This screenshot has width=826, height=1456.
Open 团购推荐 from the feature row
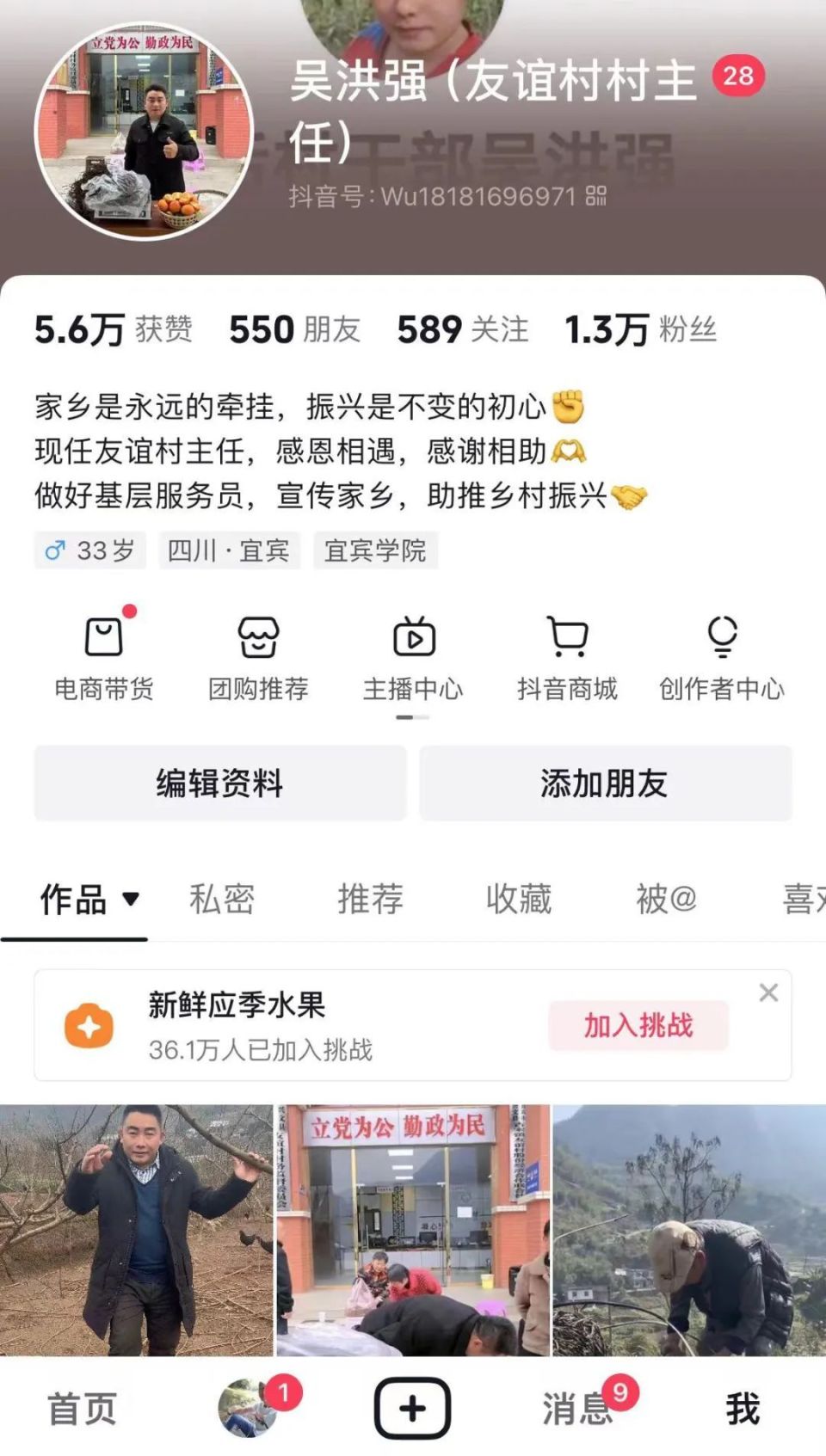[x=258, y=658]
